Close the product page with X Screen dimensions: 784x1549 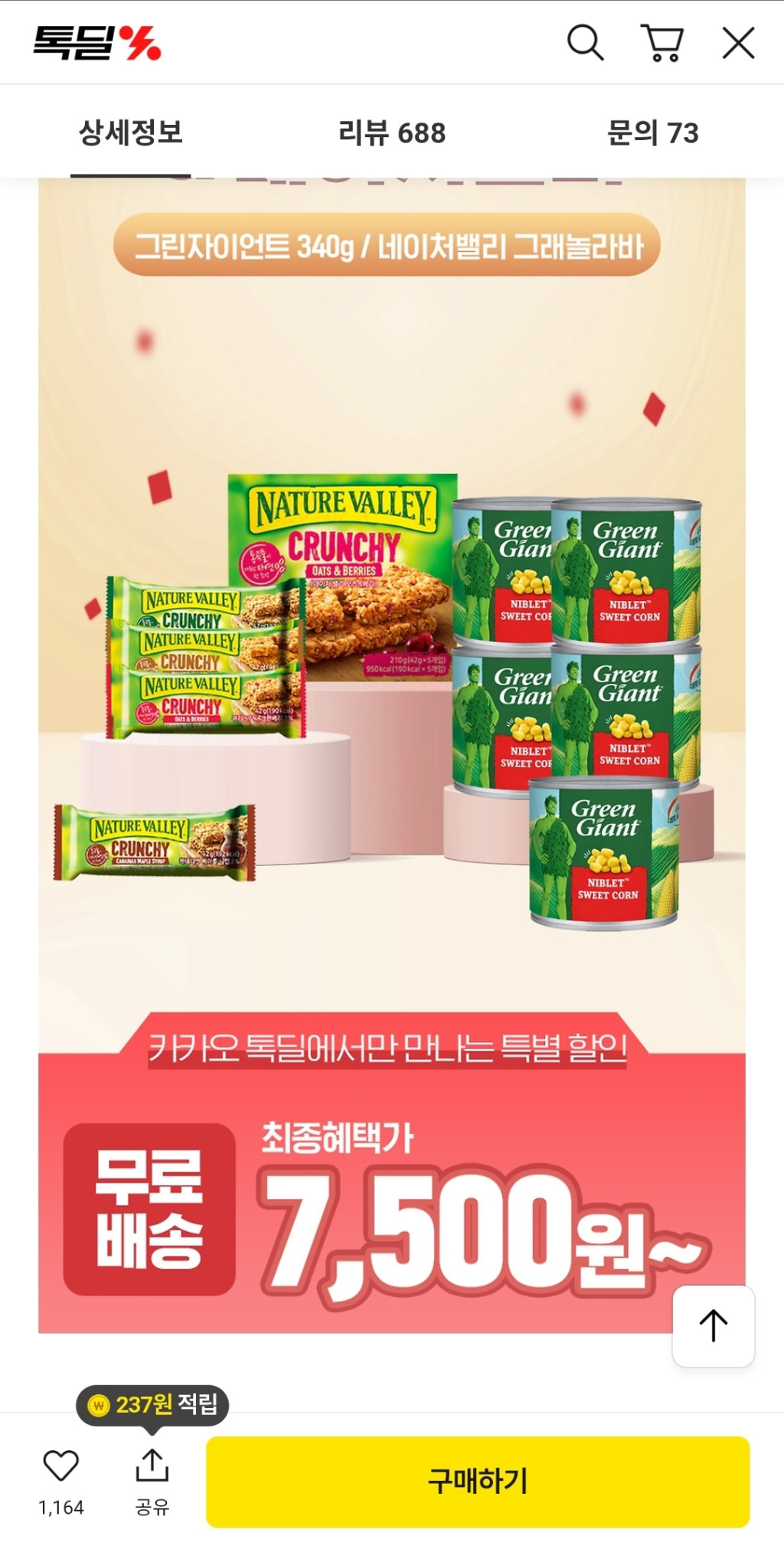click(x=738, y=43)
